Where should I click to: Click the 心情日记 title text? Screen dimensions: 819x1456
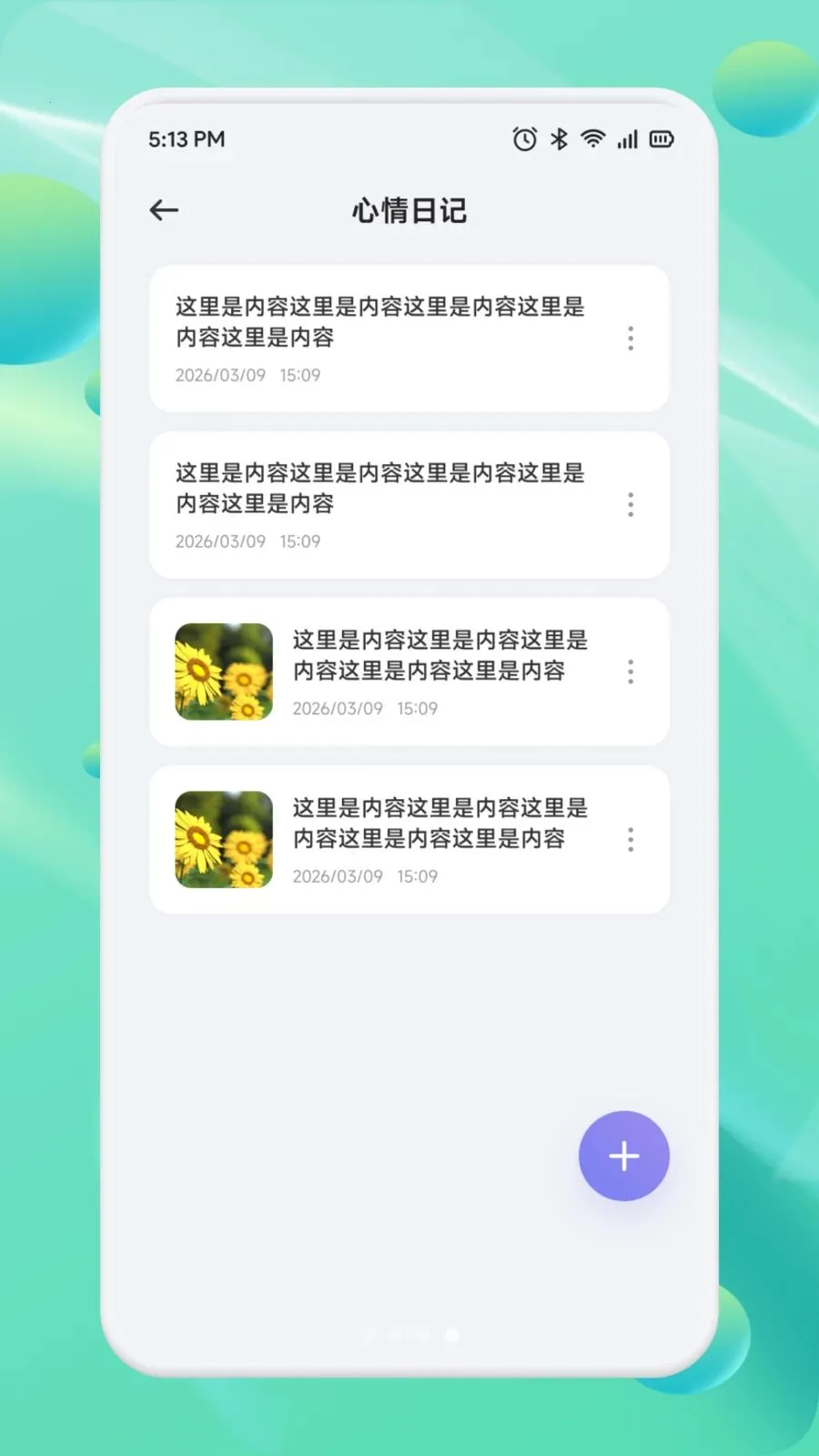[x=409, y=209]
